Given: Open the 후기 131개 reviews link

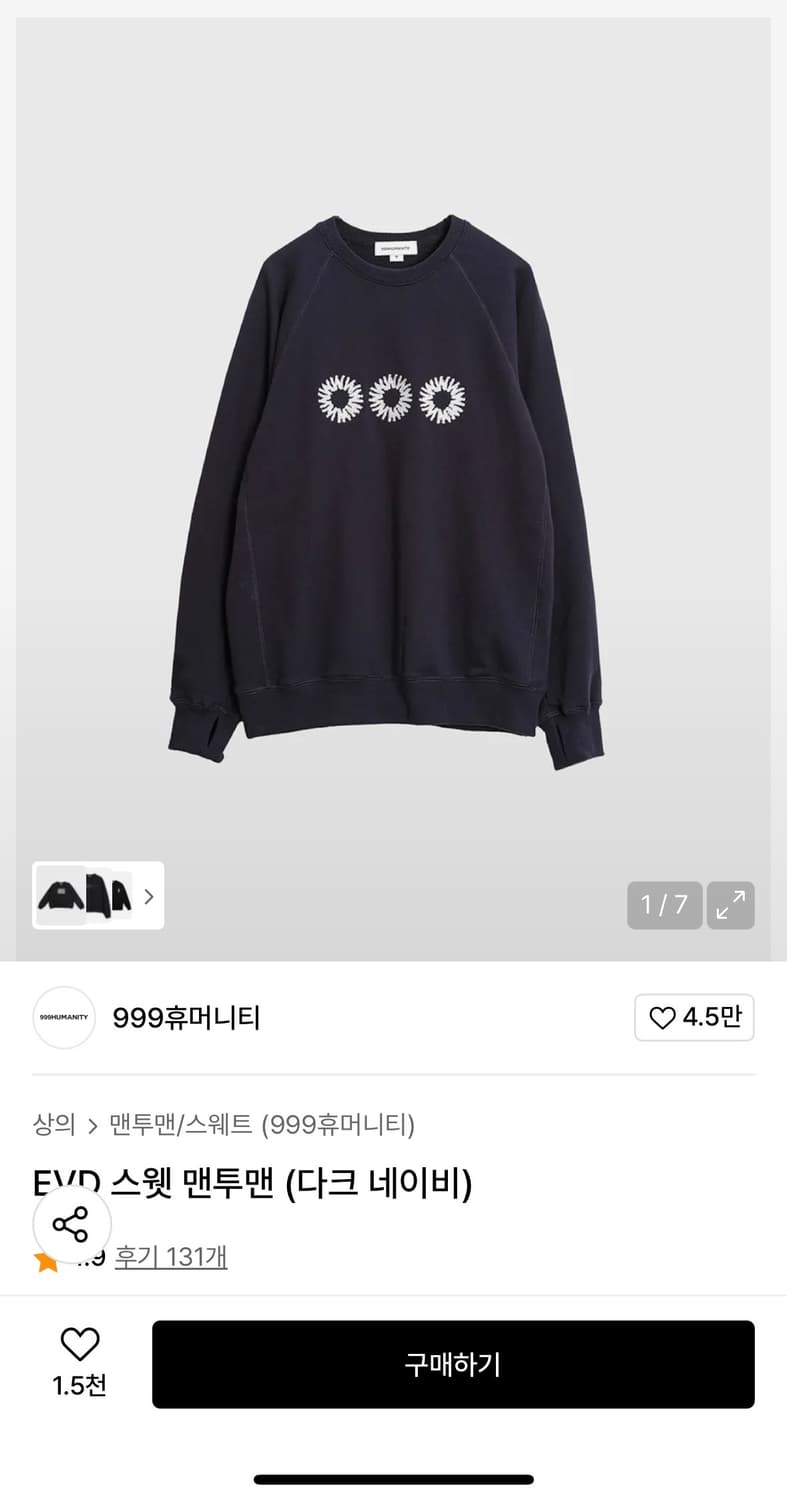Looking at the screenshot, I should [x=171, y=1259].
